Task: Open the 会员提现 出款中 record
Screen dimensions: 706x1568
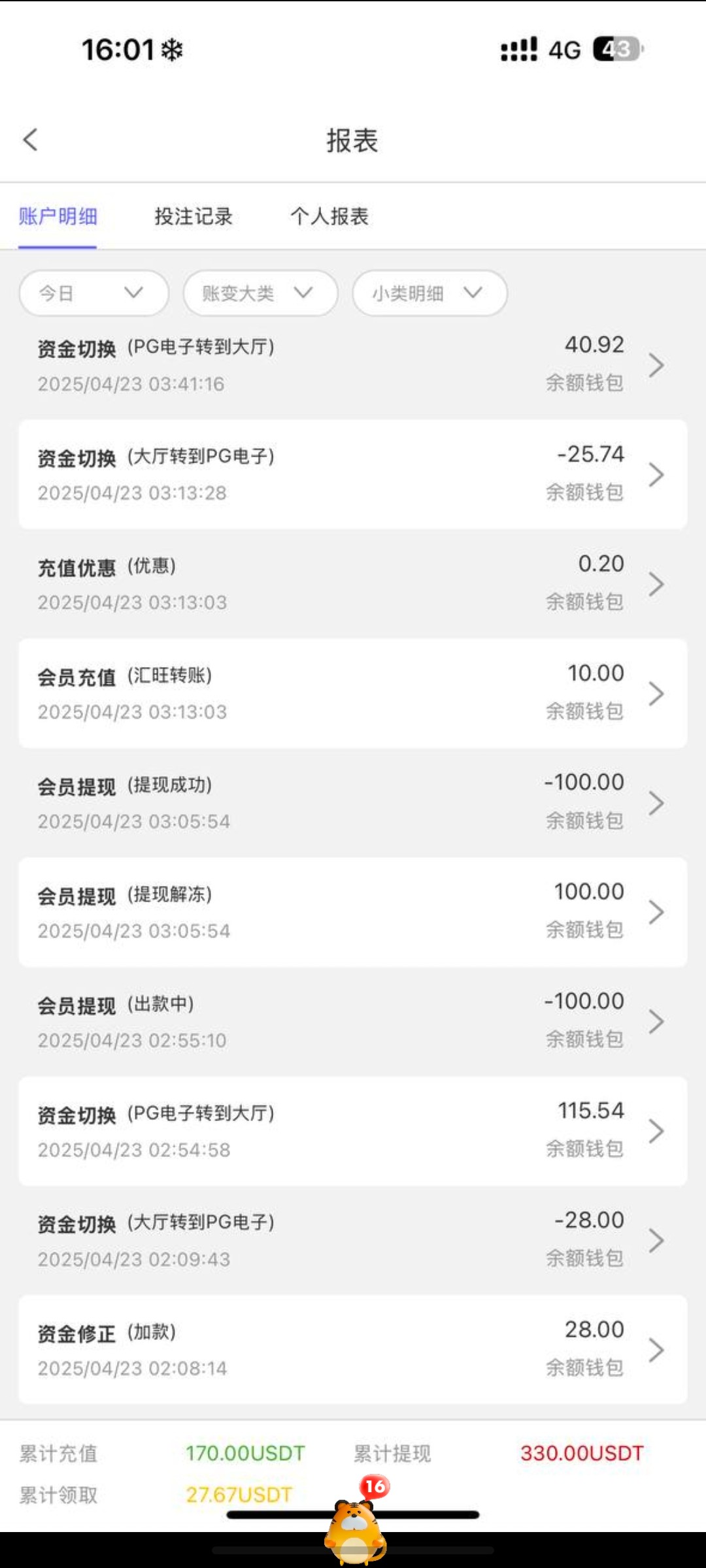Action: coord(353,1021)
